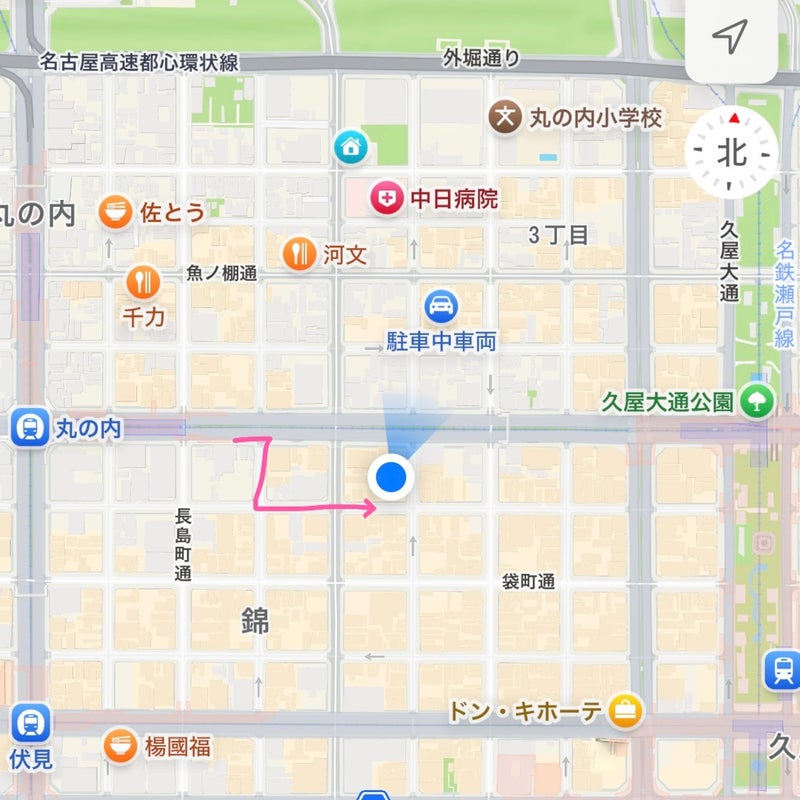Select the 中日病院 hospital marker

(384, 199)
